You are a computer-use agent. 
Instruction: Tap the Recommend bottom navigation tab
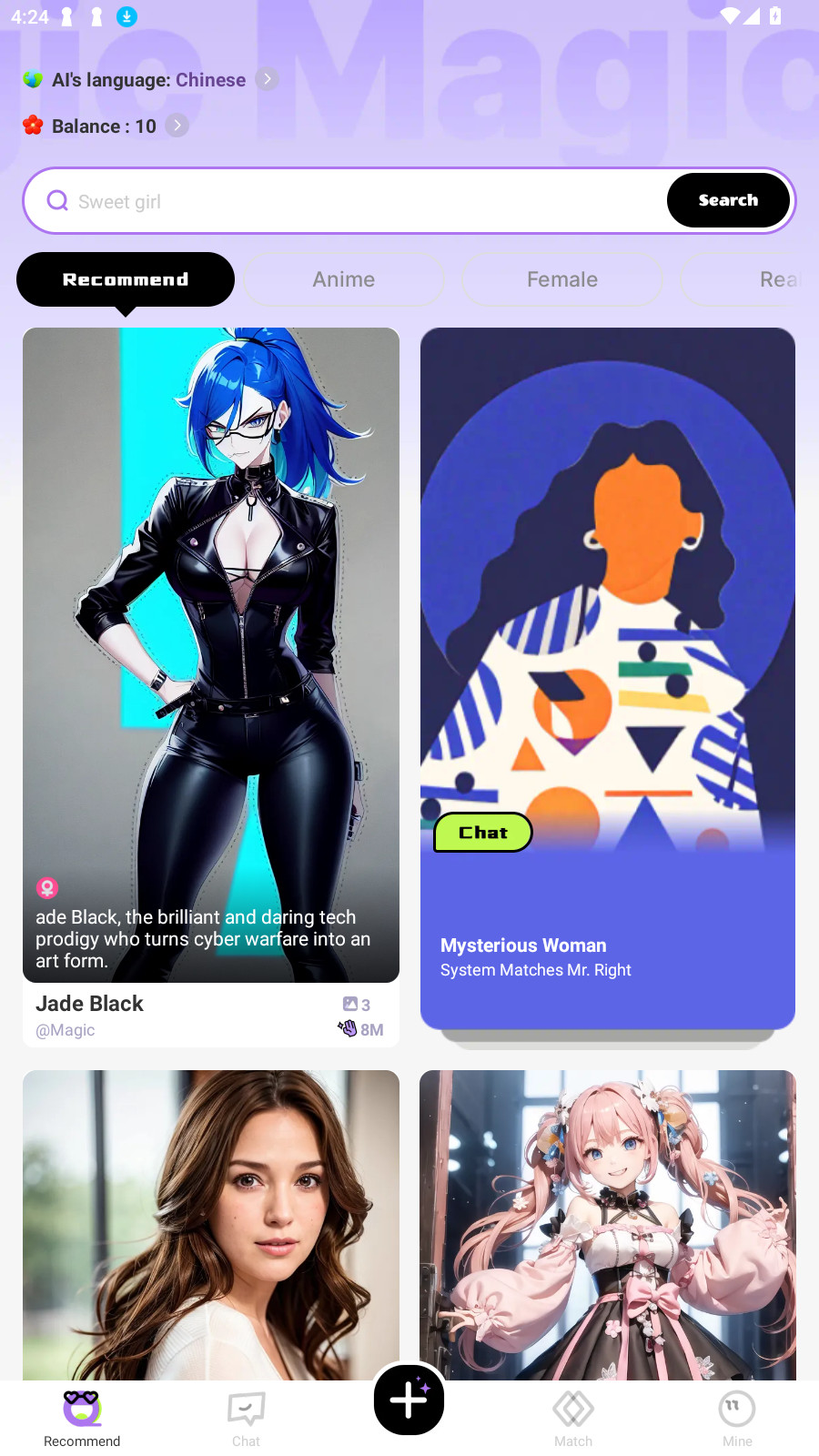tap(82, 1418)
